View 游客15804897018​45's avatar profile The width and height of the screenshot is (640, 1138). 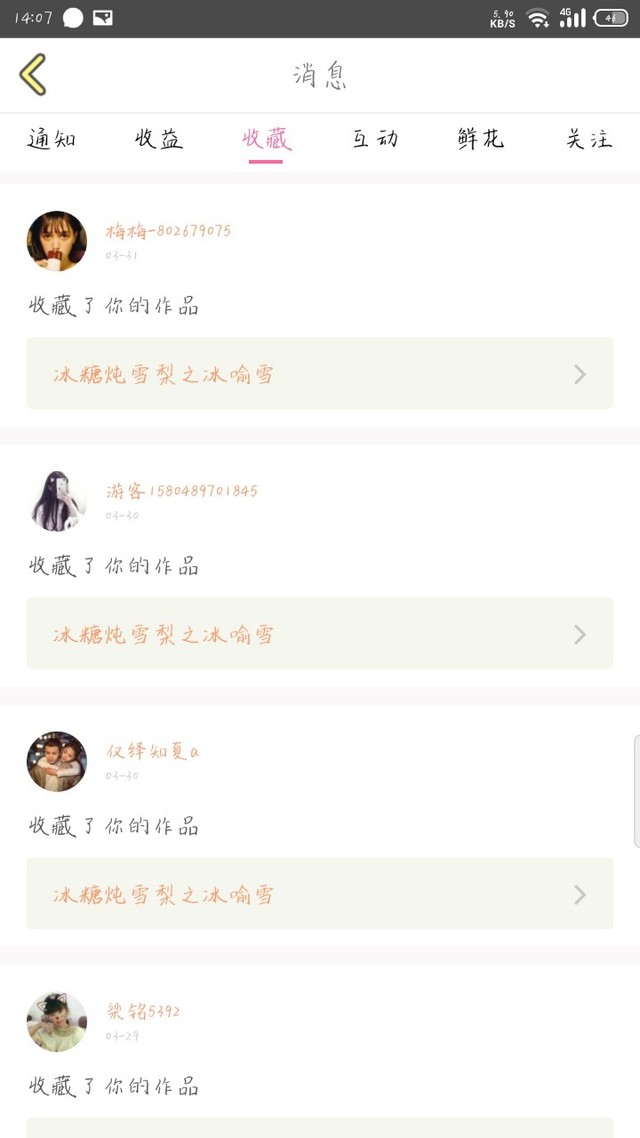(x=57, y=501)
